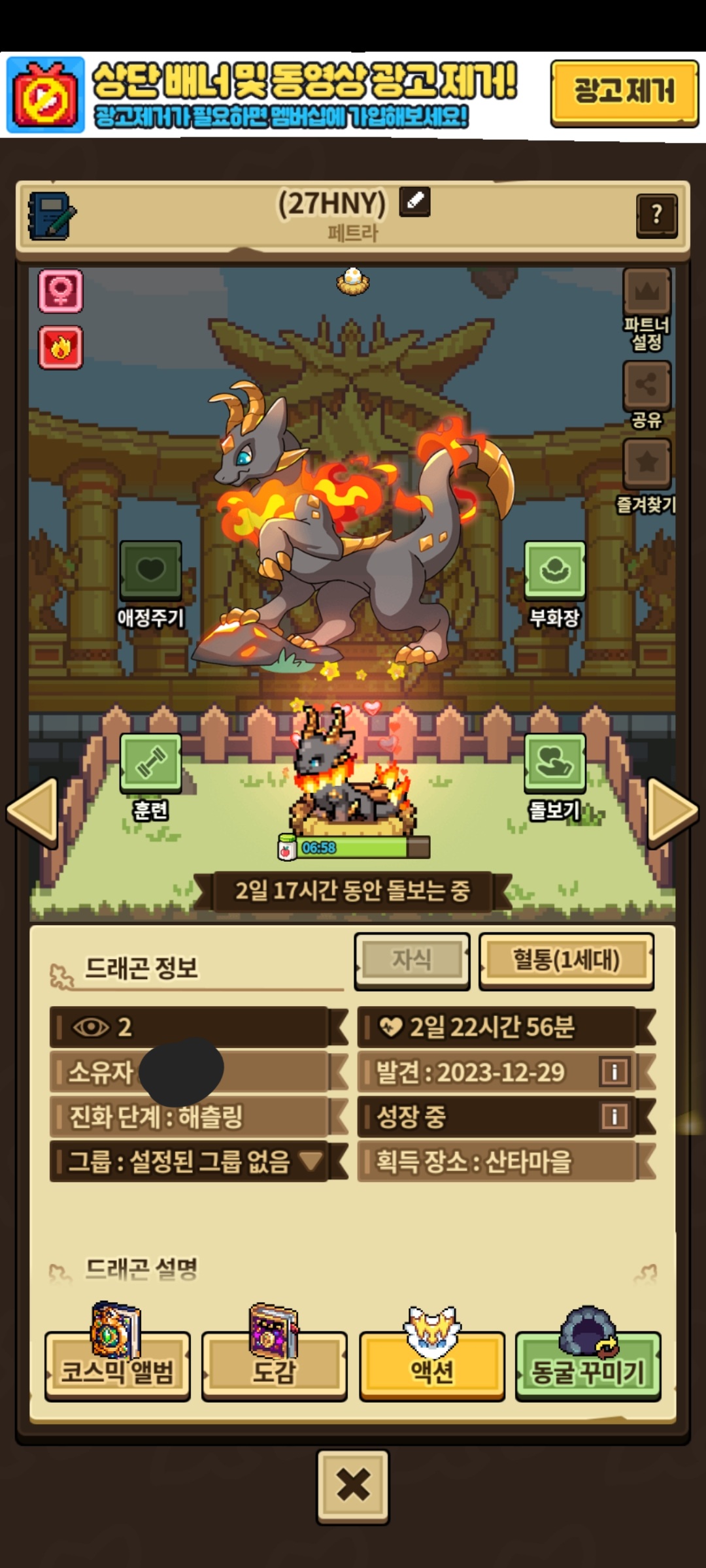This screenshot has width=706, height=1568.
Task: Tap the 돌보기 care button
Action: coord(554,776)
